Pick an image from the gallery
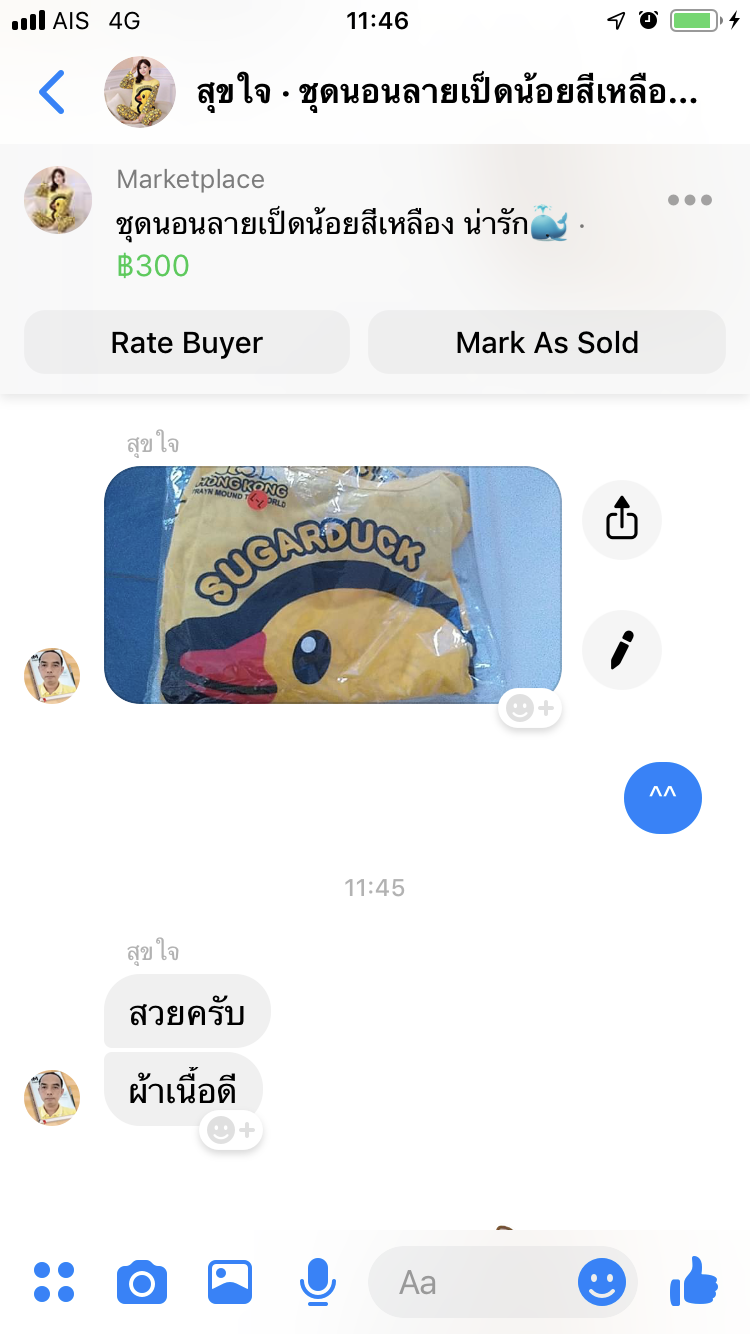 tap(230, 1282)
